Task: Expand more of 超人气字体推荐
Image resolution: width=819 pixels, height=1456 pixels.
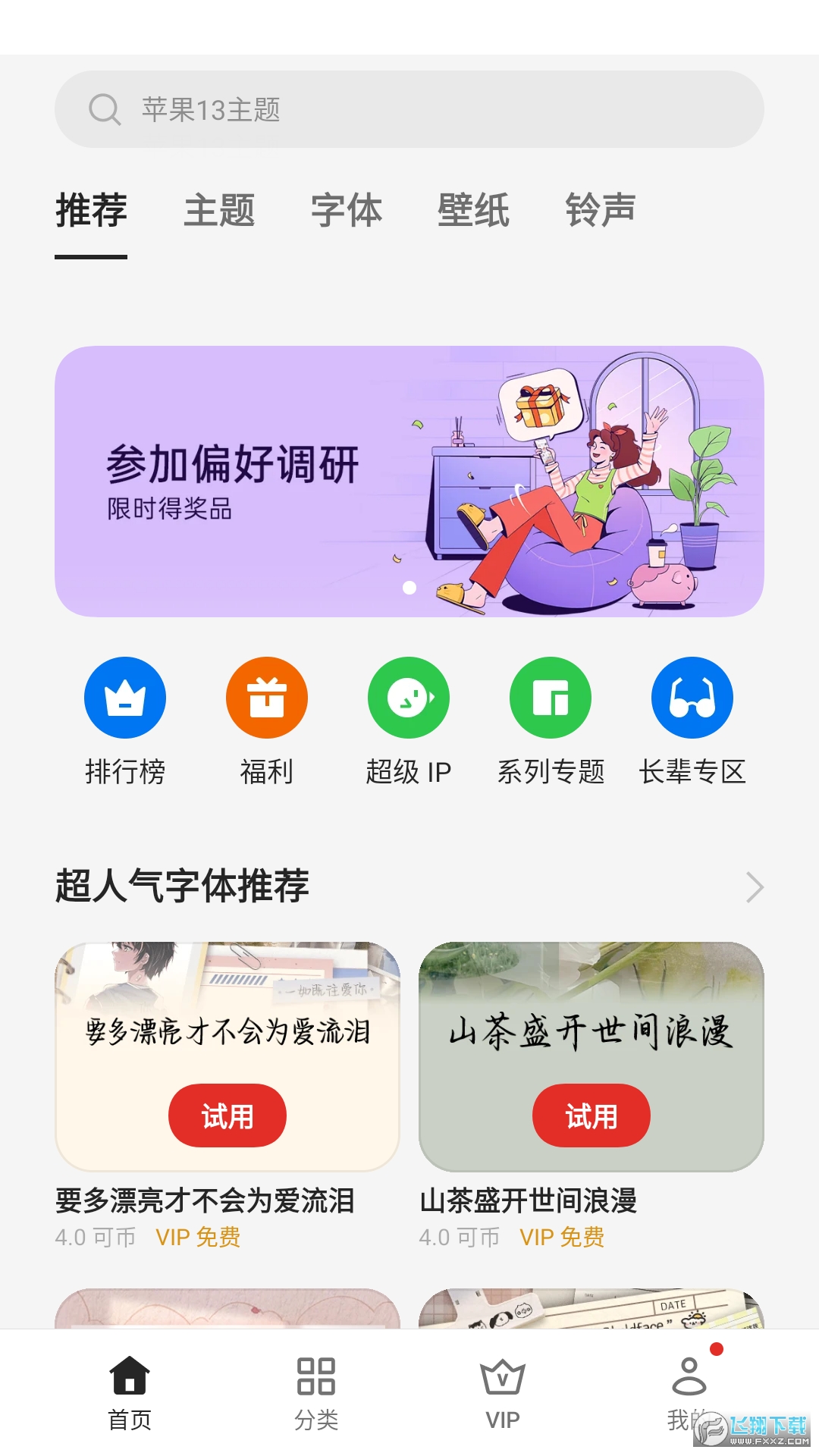Action: [x=754, y=886]
